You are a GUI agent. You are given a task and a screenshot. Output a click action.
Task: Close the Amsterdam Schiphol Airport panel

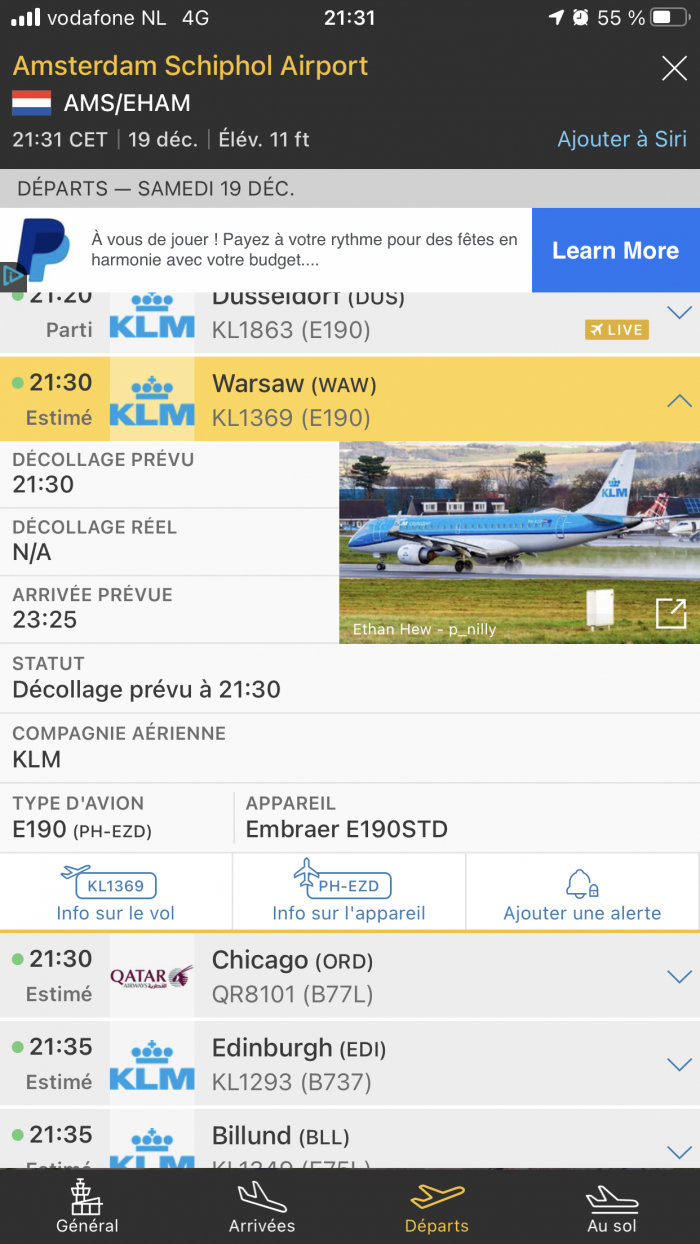pos(674,69)
